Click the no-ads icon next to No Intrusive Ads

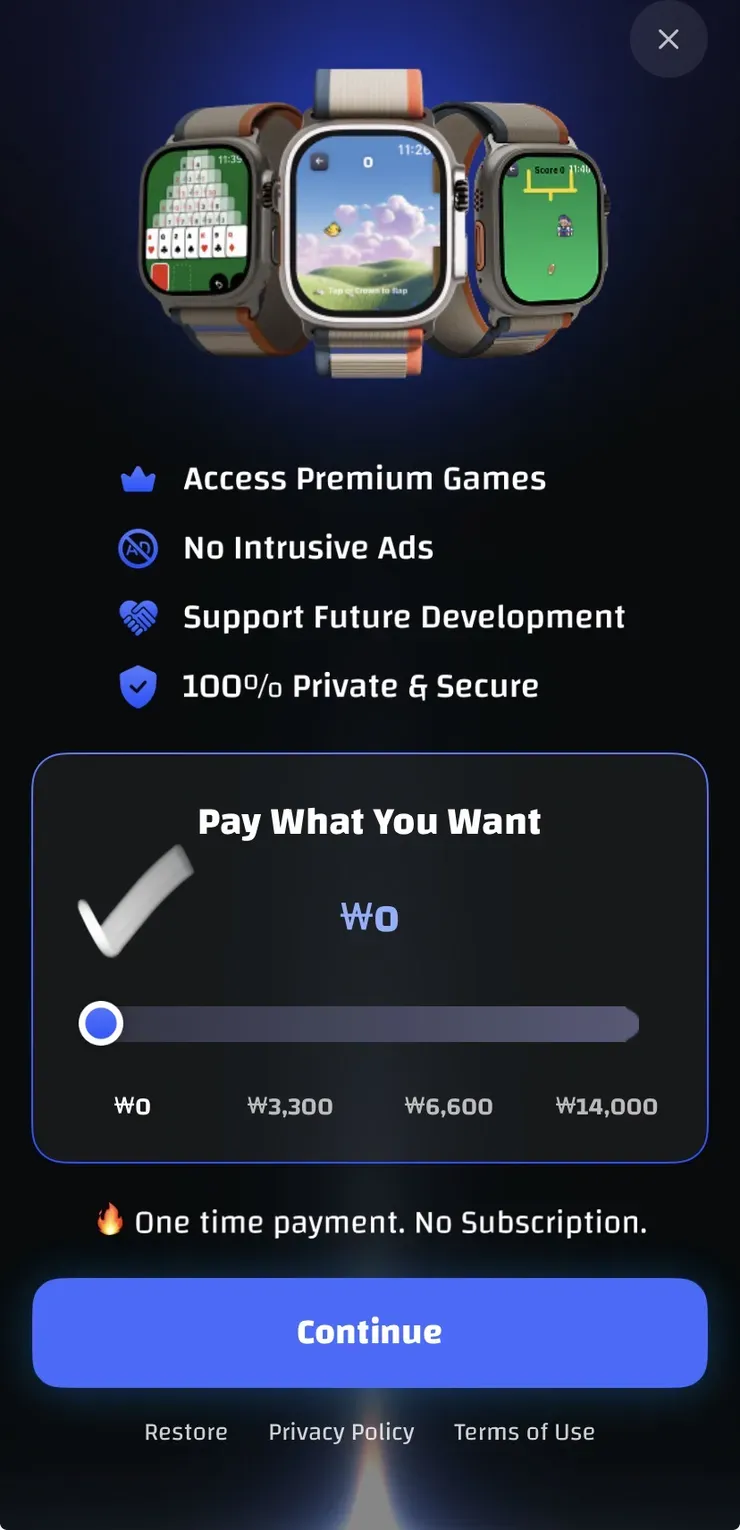(138, 548)
